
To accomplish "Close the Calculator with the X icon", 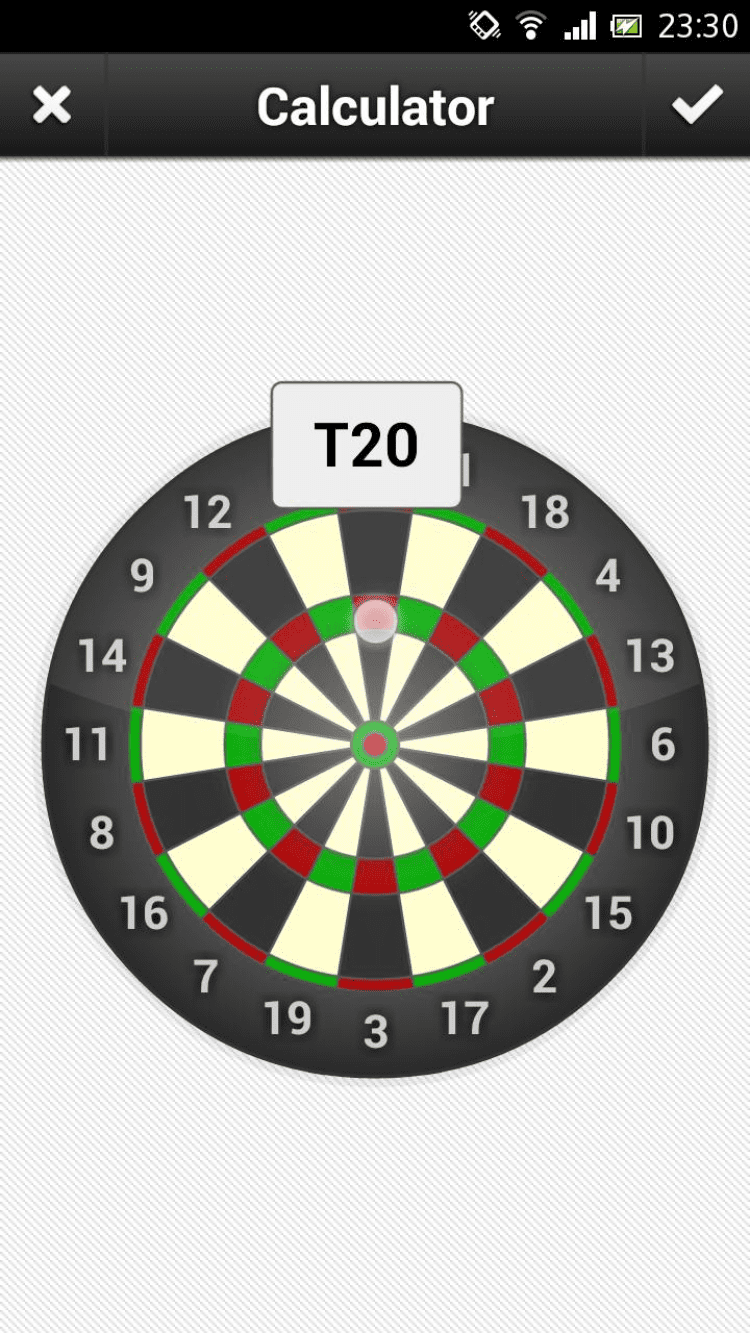I will (x=52, y=105).
